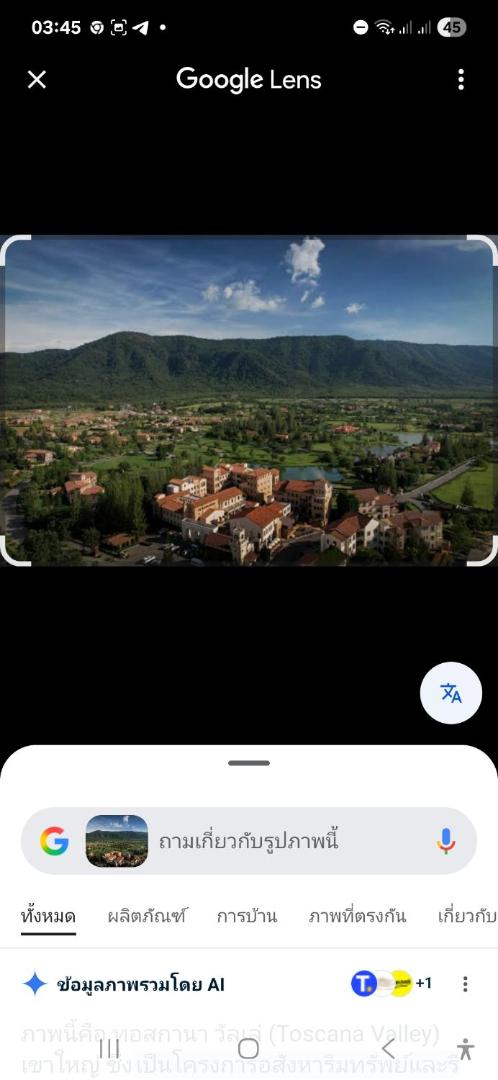The image size is (498, 1080).
Task: Close Google Lens with the X button
Action: coord(37,80)
